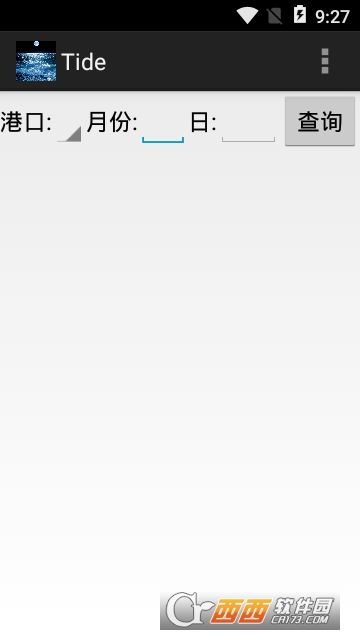The image size is (360, 640).
Task: Tap the 查询 query button
Action: tap(320, 121)
